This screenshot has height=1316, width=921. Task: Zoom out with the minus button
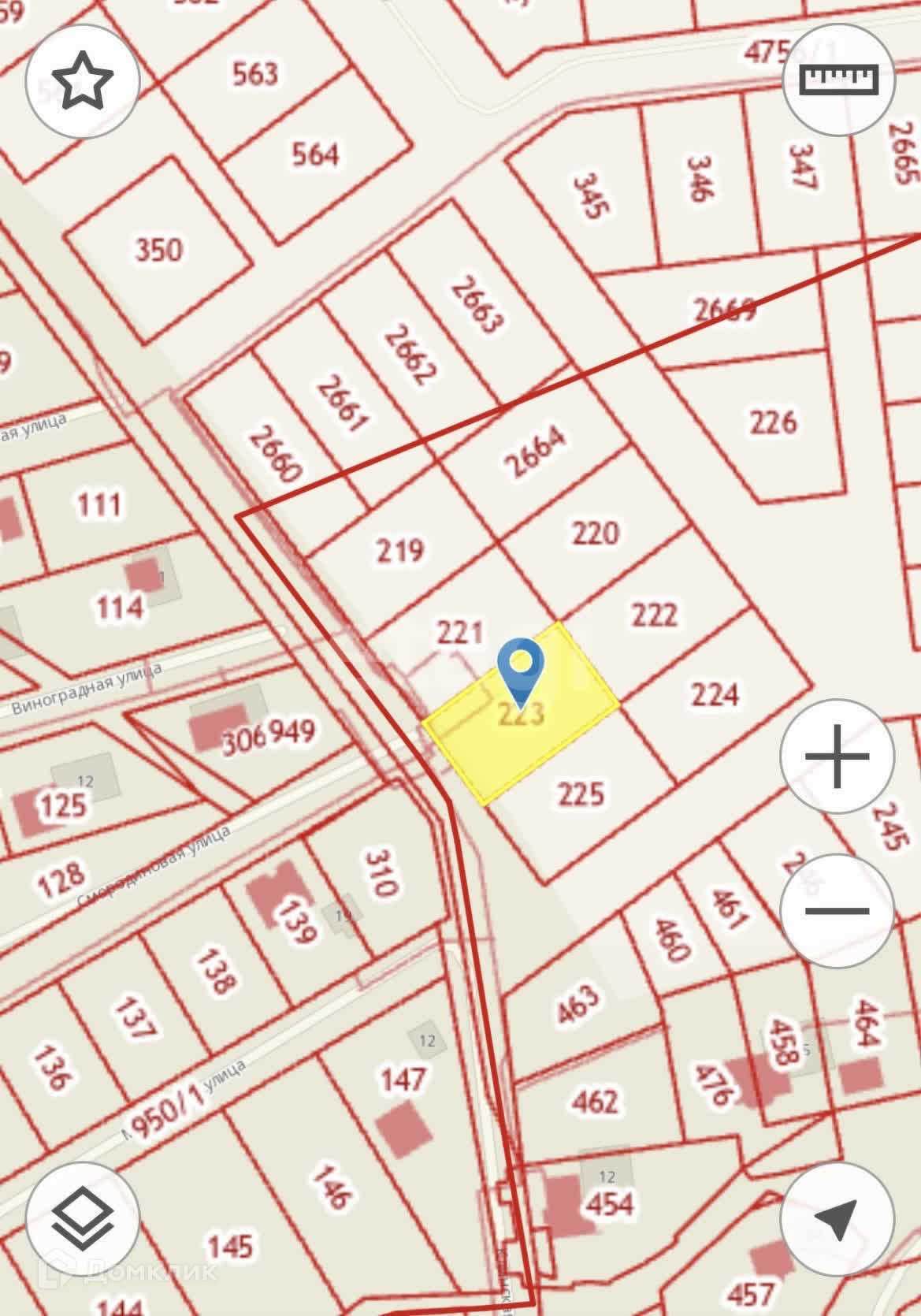(x=837, y=910)
